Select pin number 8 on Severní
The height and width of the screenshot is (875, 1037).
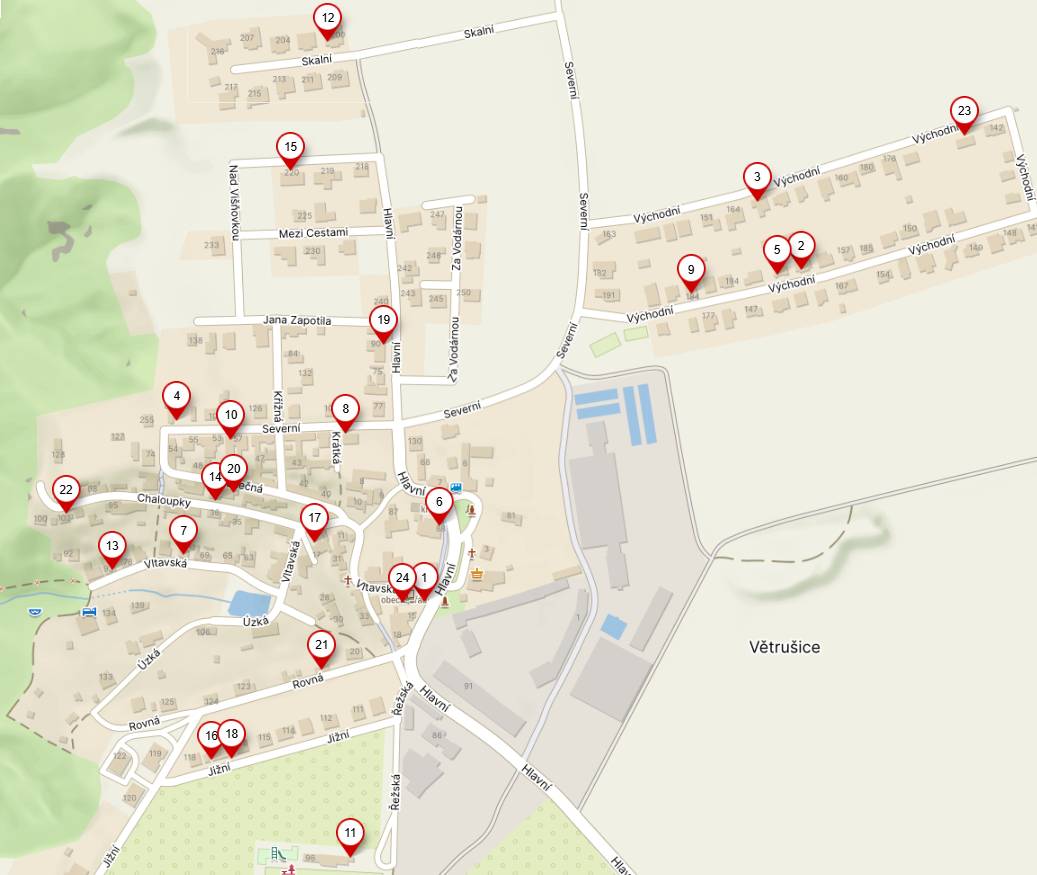click(x=345, y=408)
